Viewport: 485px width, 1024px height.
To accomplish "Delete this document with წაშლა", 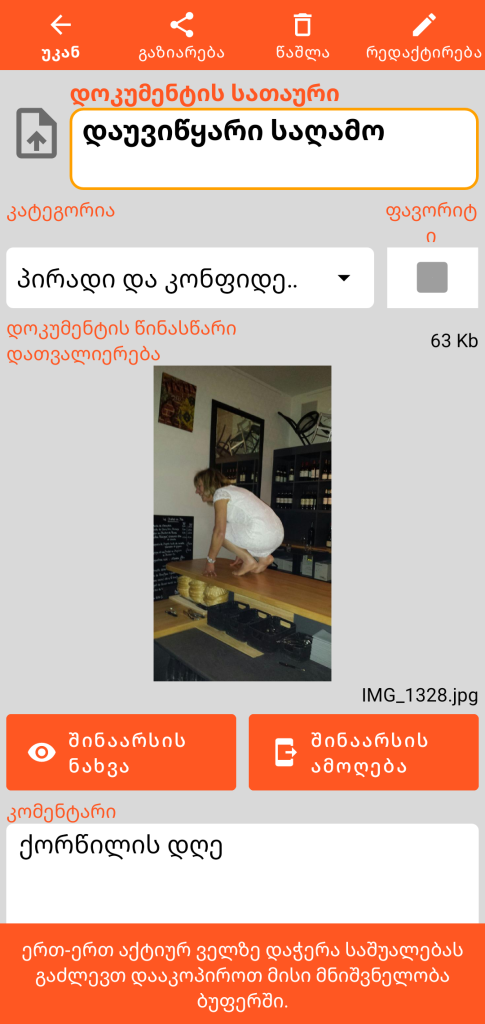I will tap(302, 36).
